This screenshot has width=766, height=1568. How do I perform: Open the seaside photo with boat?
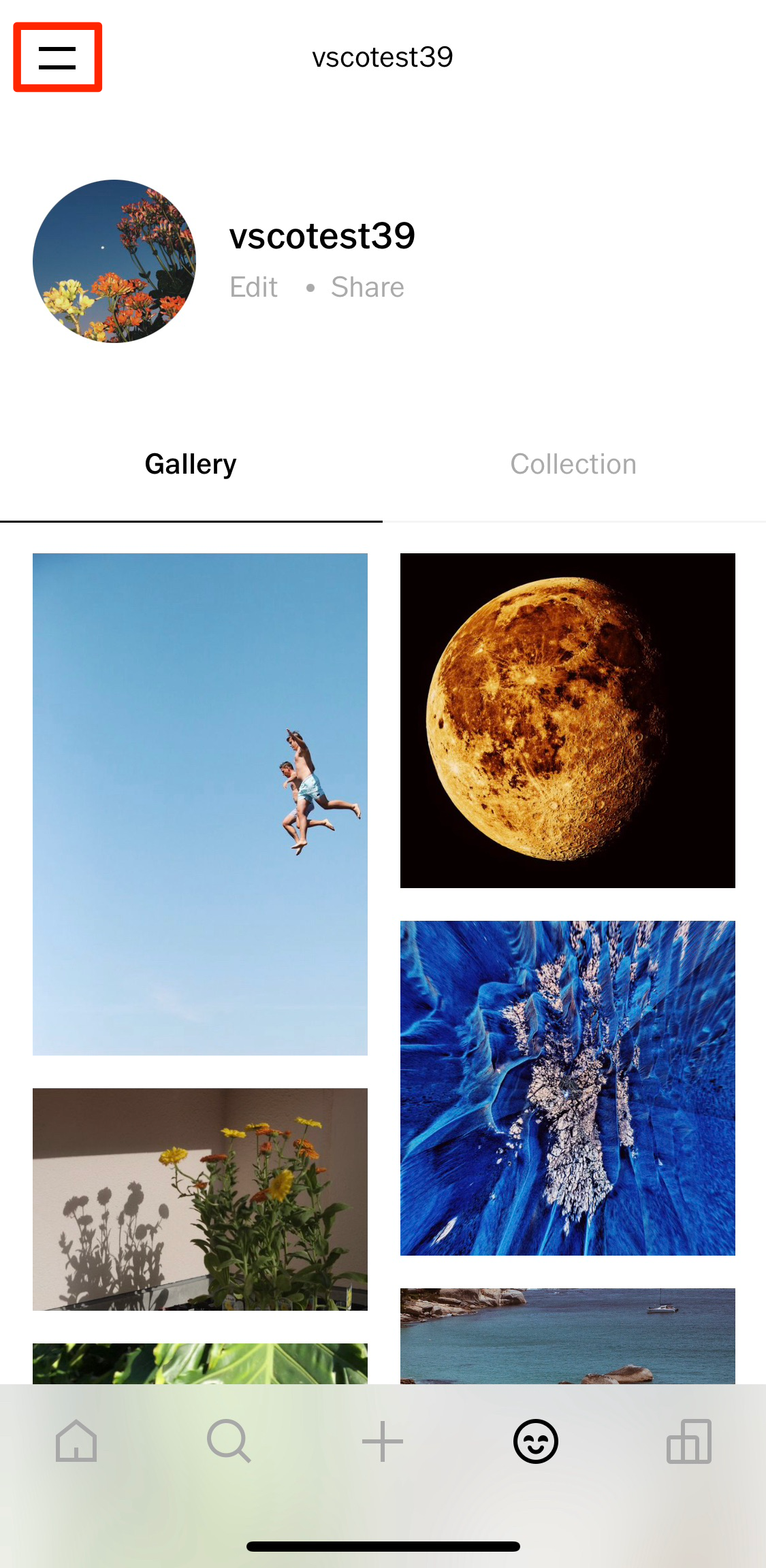[x=567, y=1334]
